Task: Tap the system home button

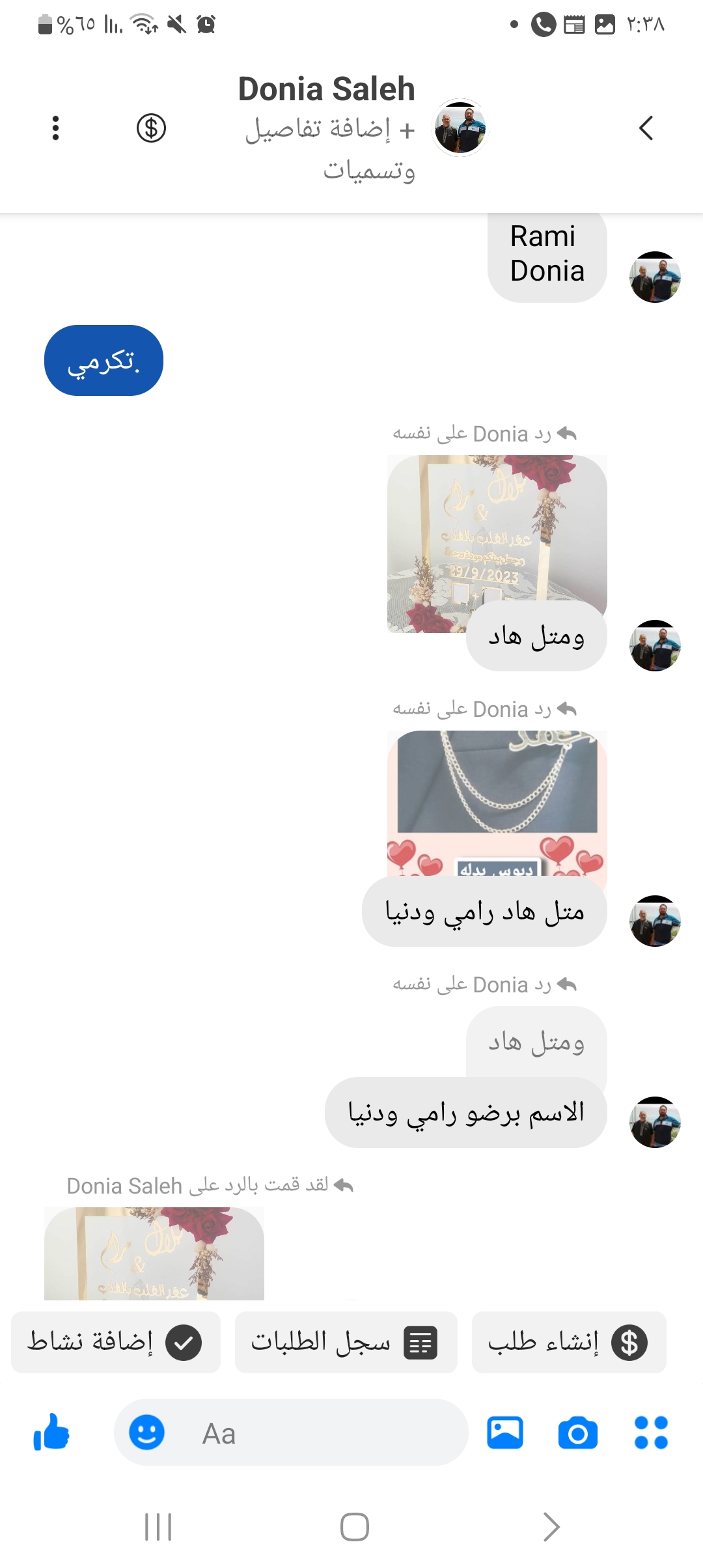Action: (x=354, y=1527)
